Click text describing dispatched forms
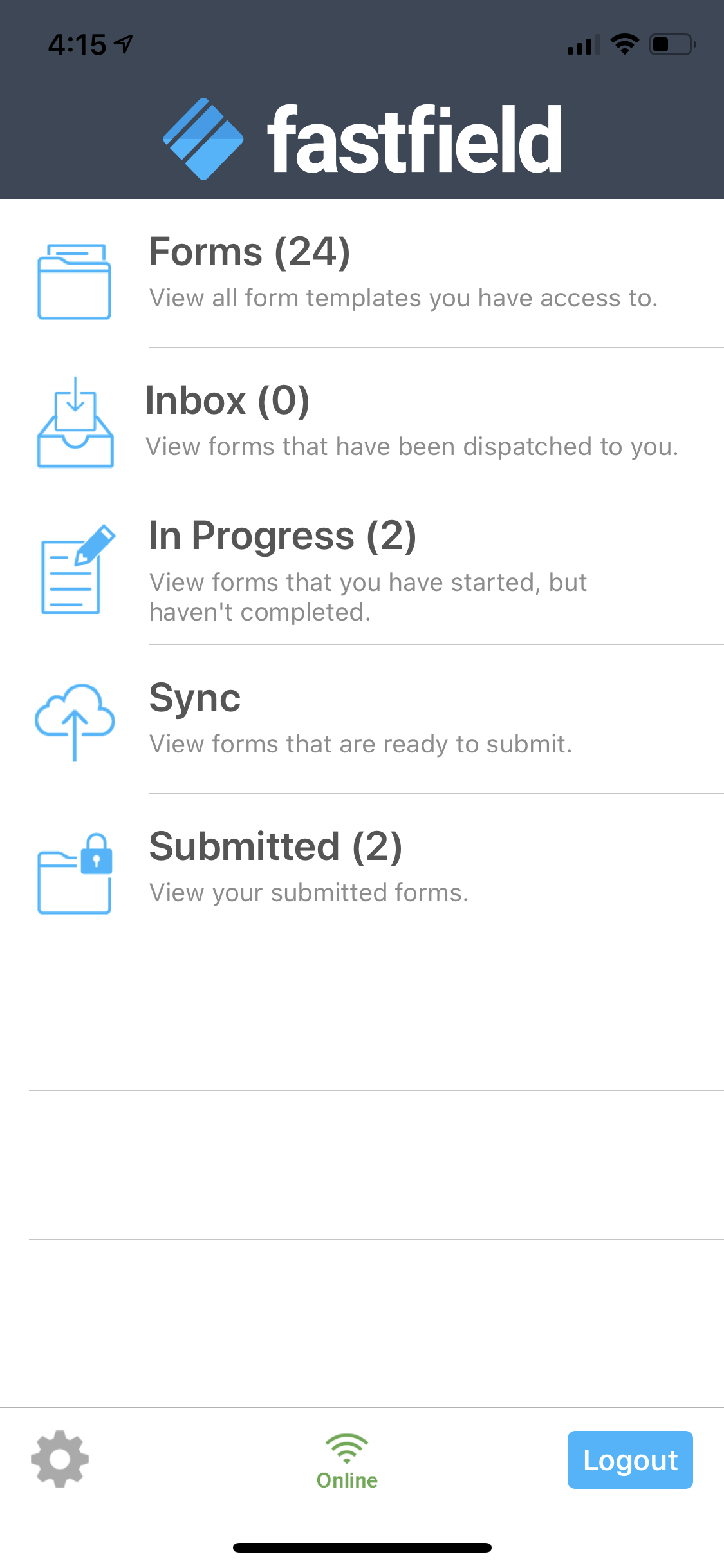This screenshot has width=724, height=1568. (413, 445)
